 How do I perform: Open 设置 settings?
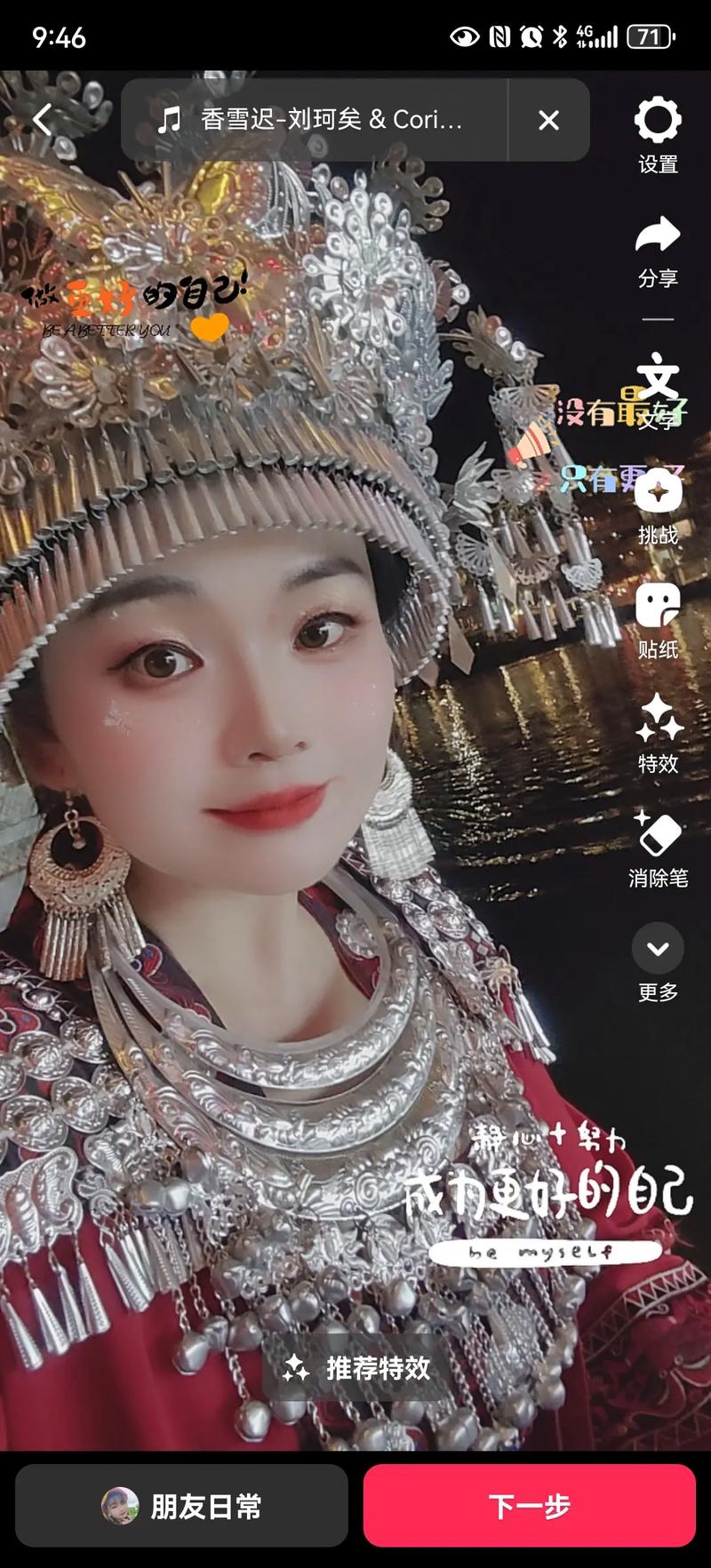(x=658, y=135)
